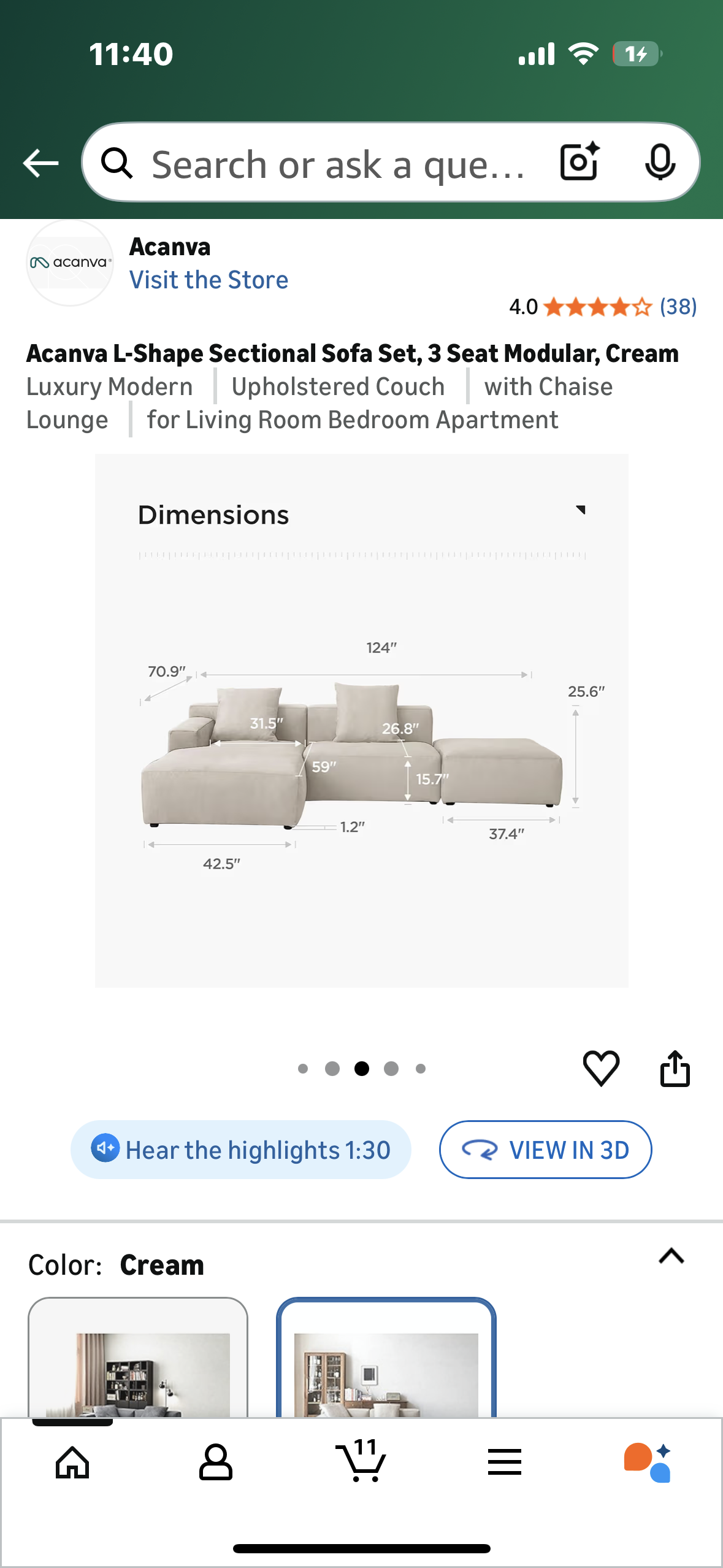Visit the Acanva store link
Image resolution: width=723 pixels, height=1568 pixels.
(x=209, y=279)
